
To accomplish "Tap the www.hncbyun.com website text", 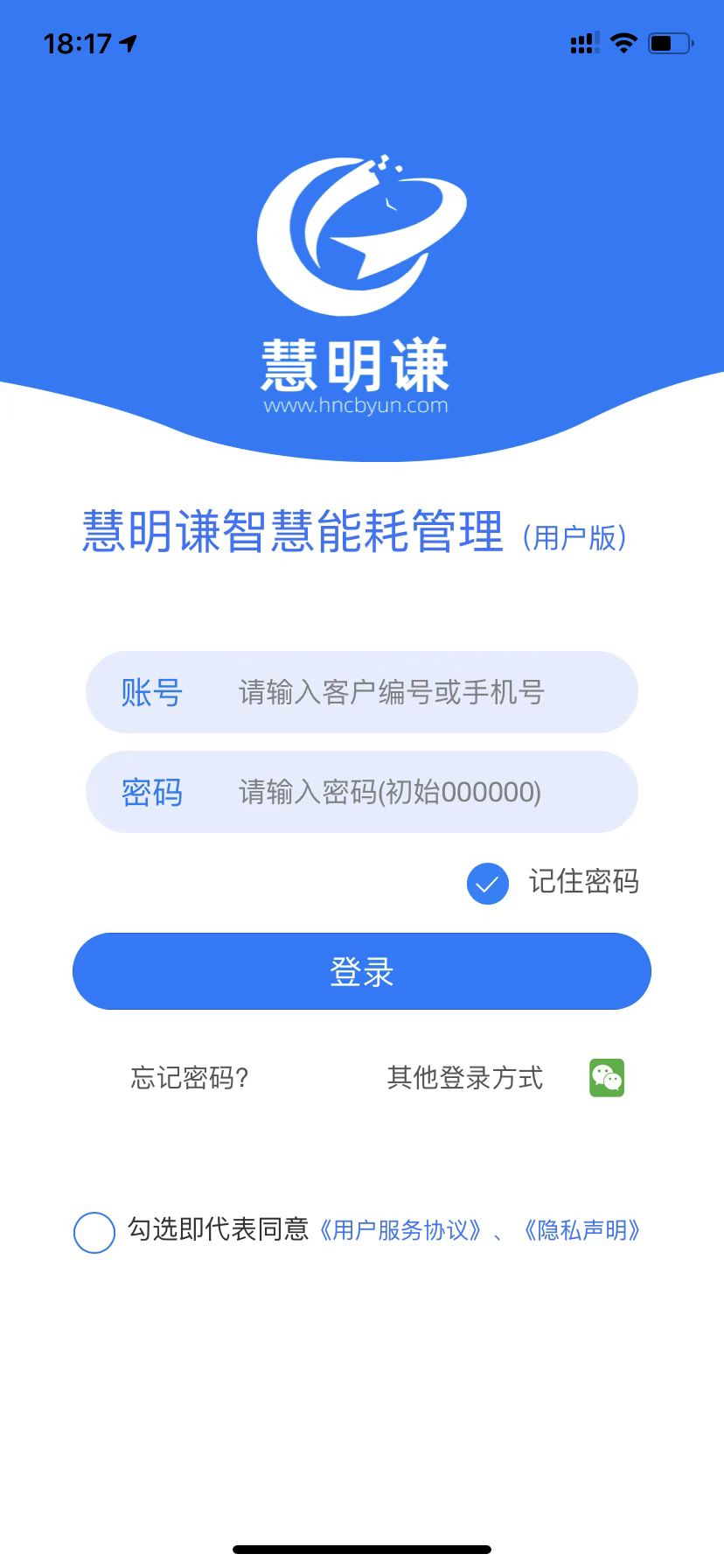I will click(356, 405).
